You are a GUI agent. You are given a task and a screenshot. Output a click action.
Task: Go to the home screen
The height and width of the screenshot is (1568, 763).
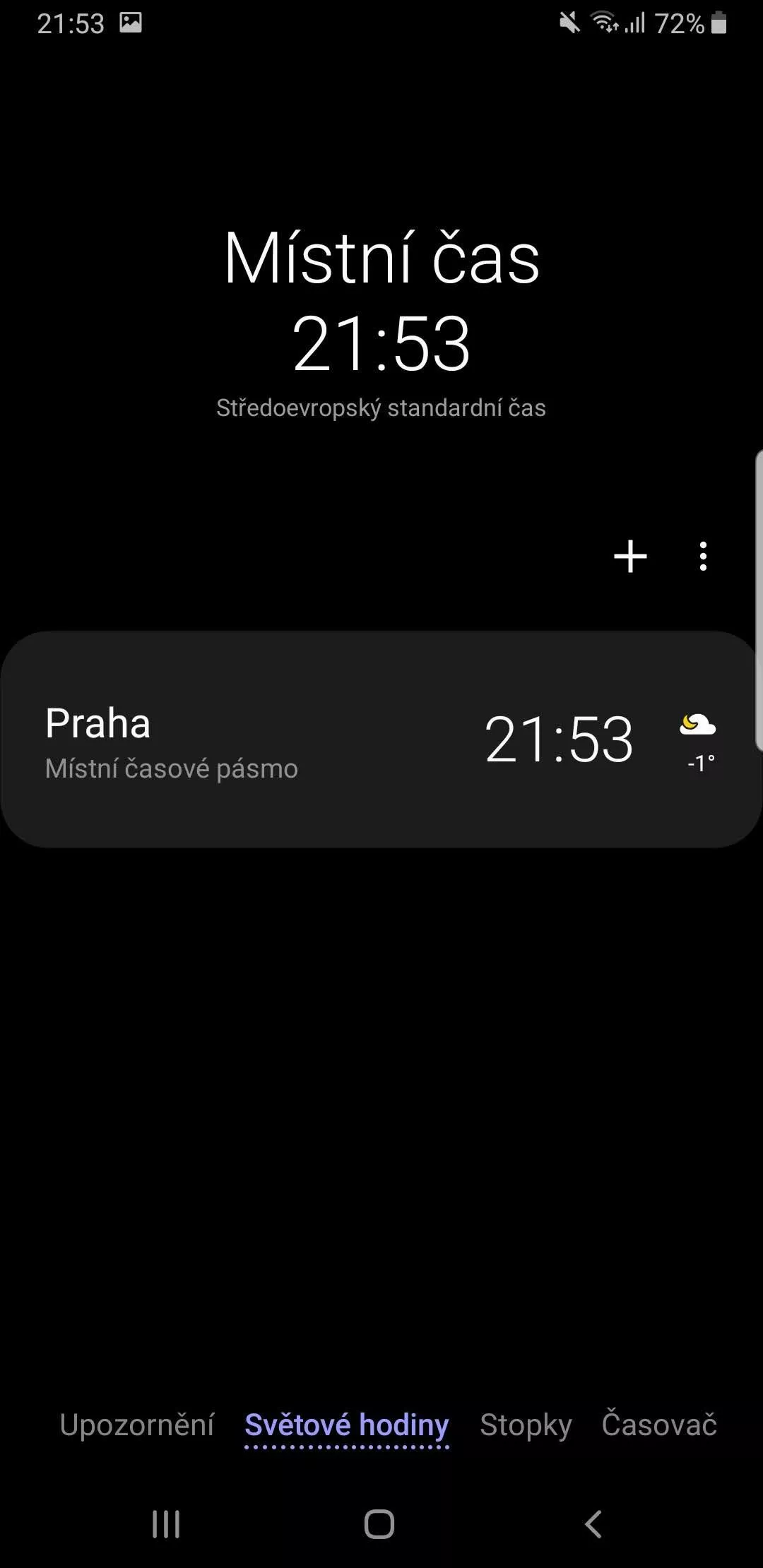(379, 1524)
